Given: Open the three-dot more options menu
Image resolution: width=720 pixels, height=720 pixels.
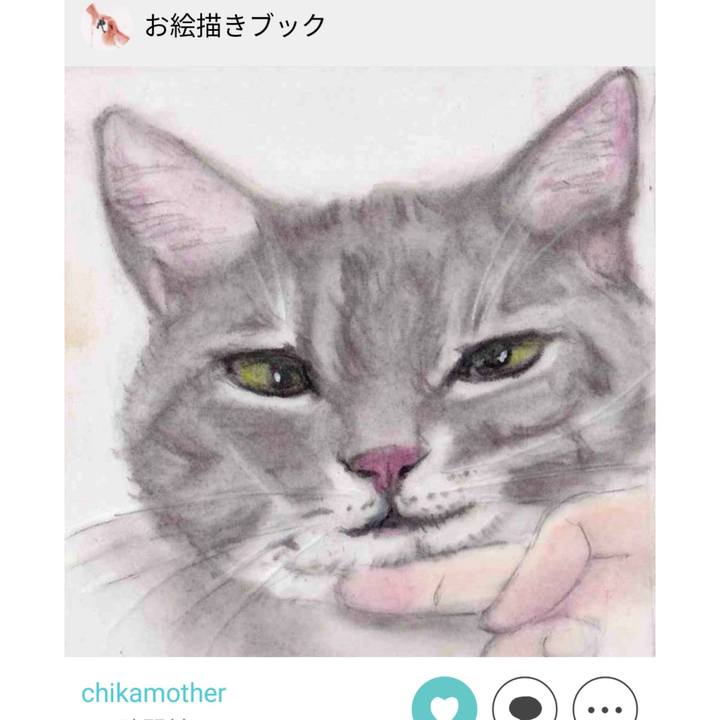Looking at the screenshot, I should coord(605,703).
